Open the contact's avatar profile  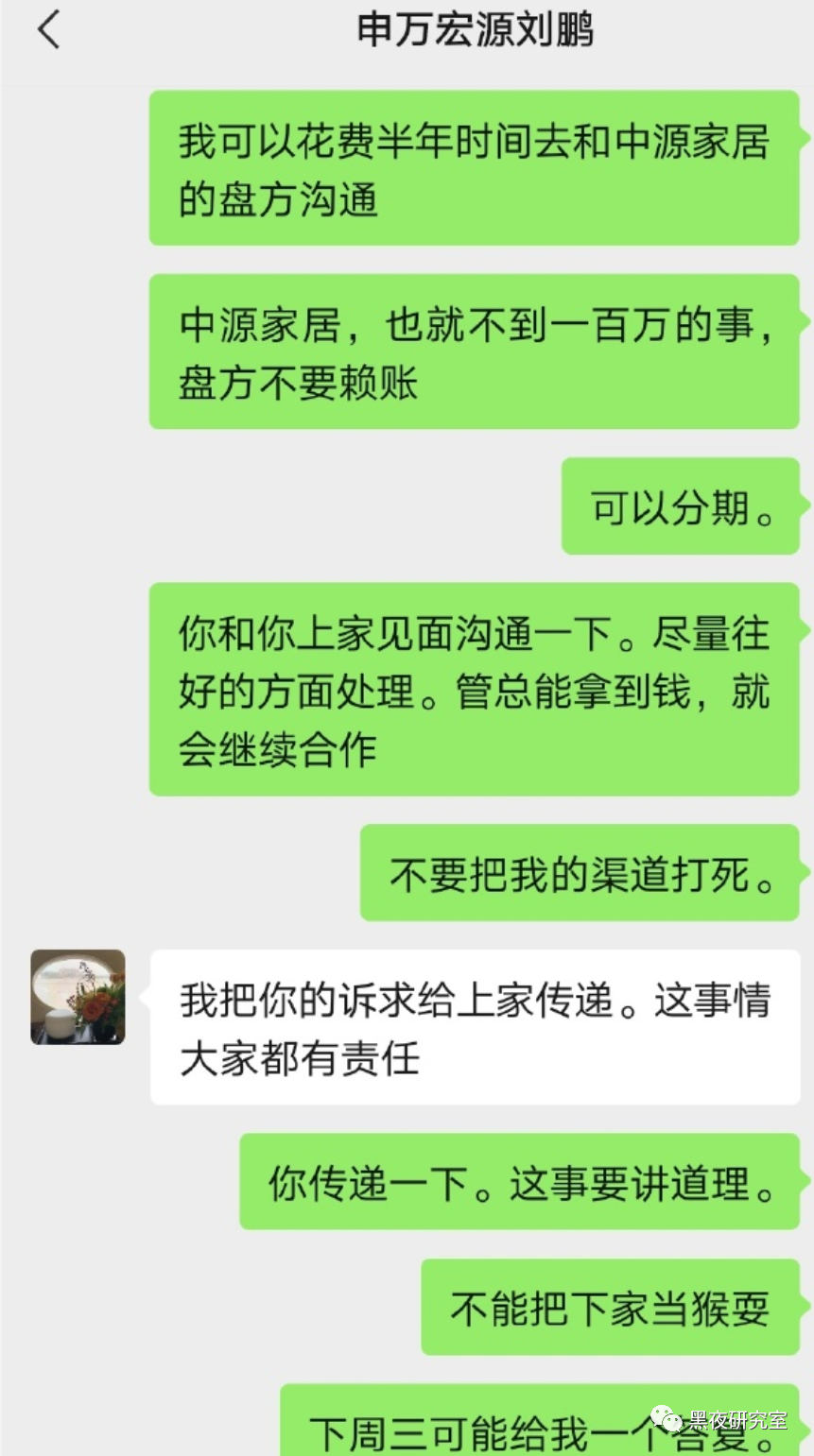click(x=78, y=997)
